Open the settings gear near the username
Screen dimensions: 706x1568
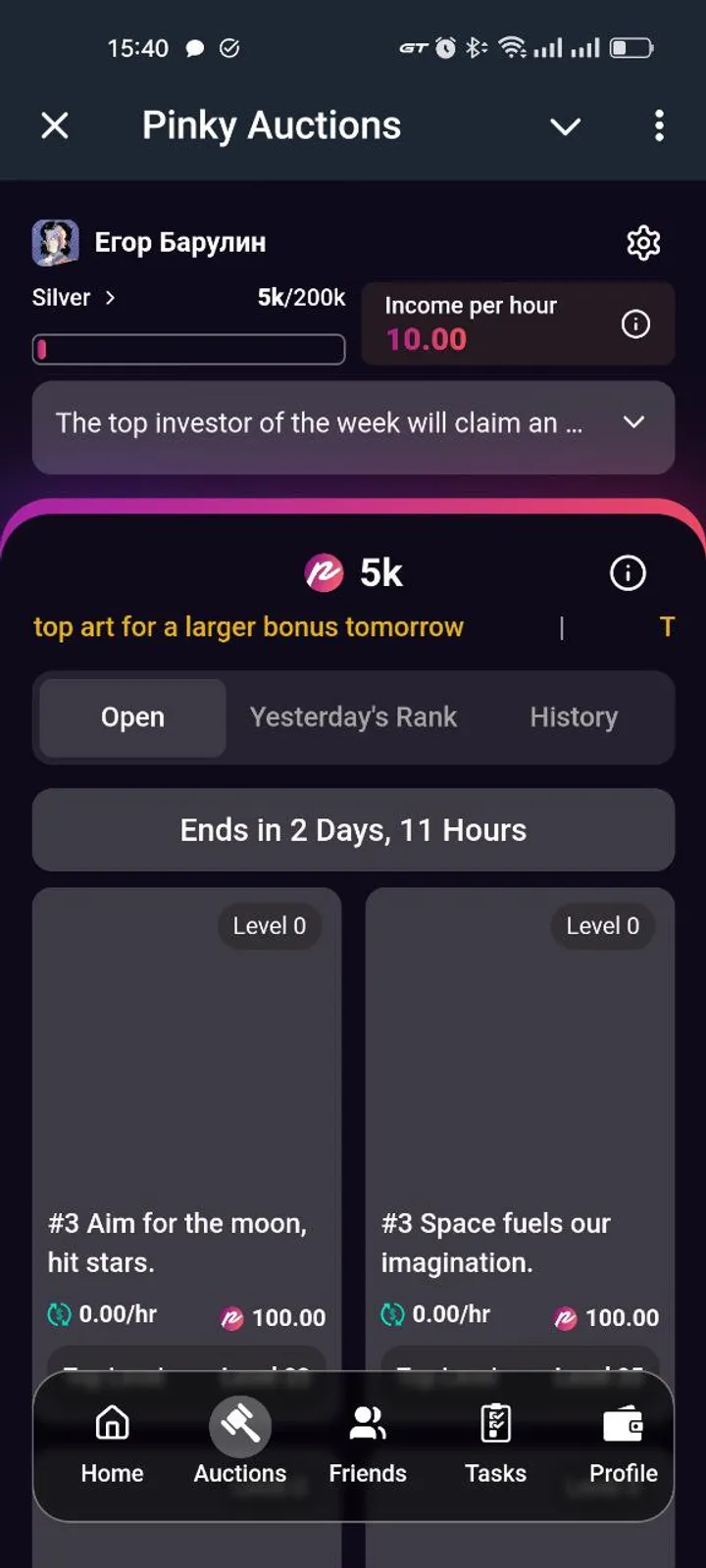pyautogui.click(x=644, y=242)
